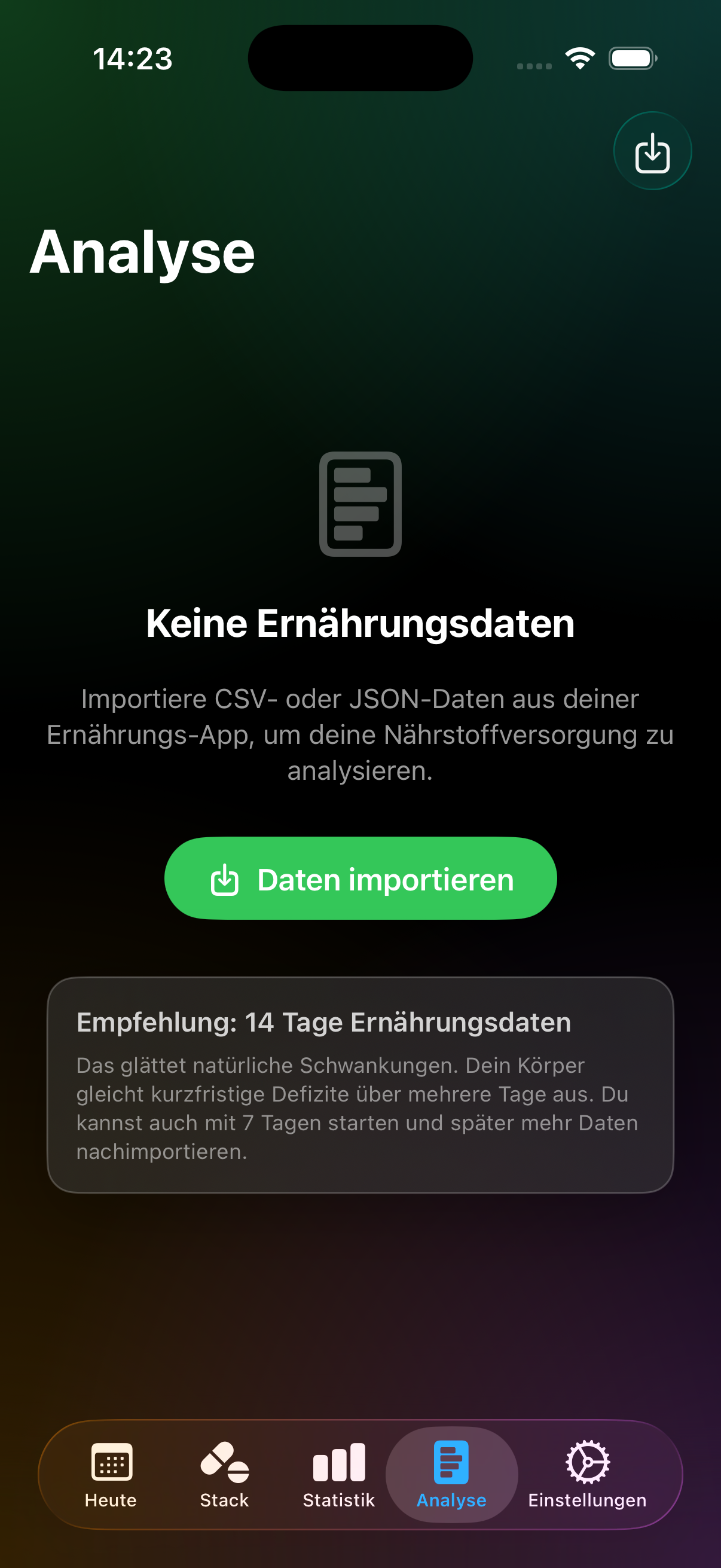Go to the Statistik tab

pyautogui.click(x=338, y=1474)
